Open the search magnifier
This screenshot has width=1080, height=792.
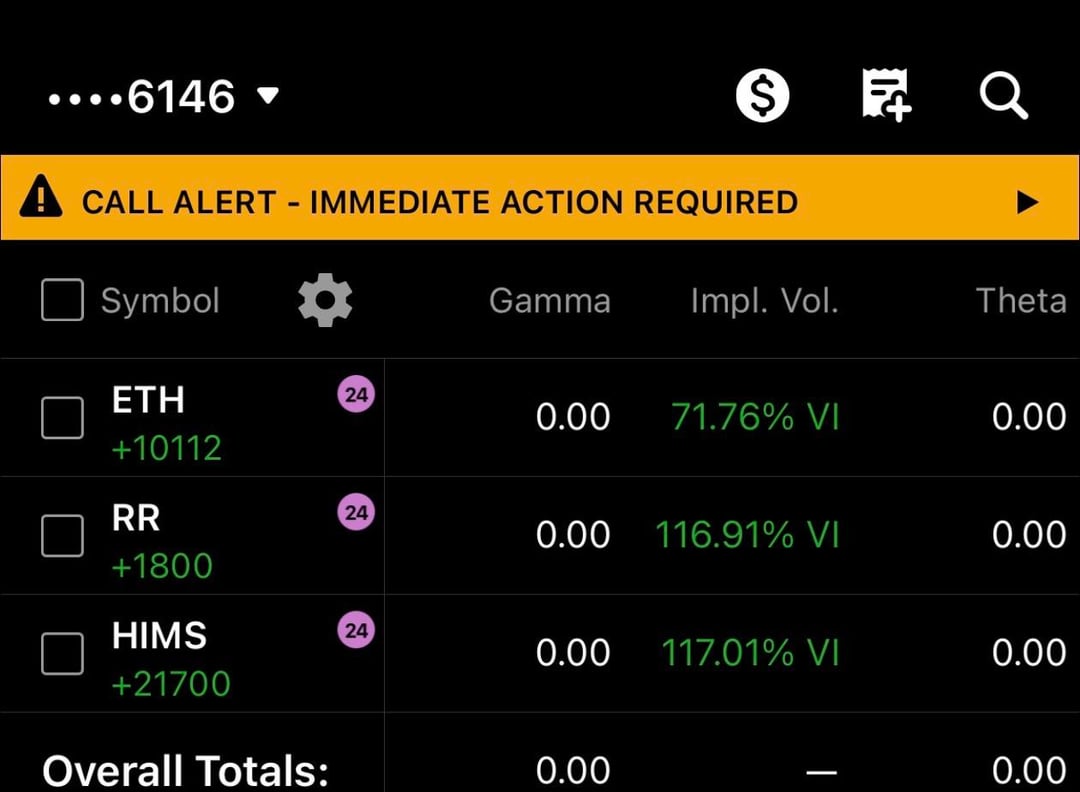tap(1003, 97)
